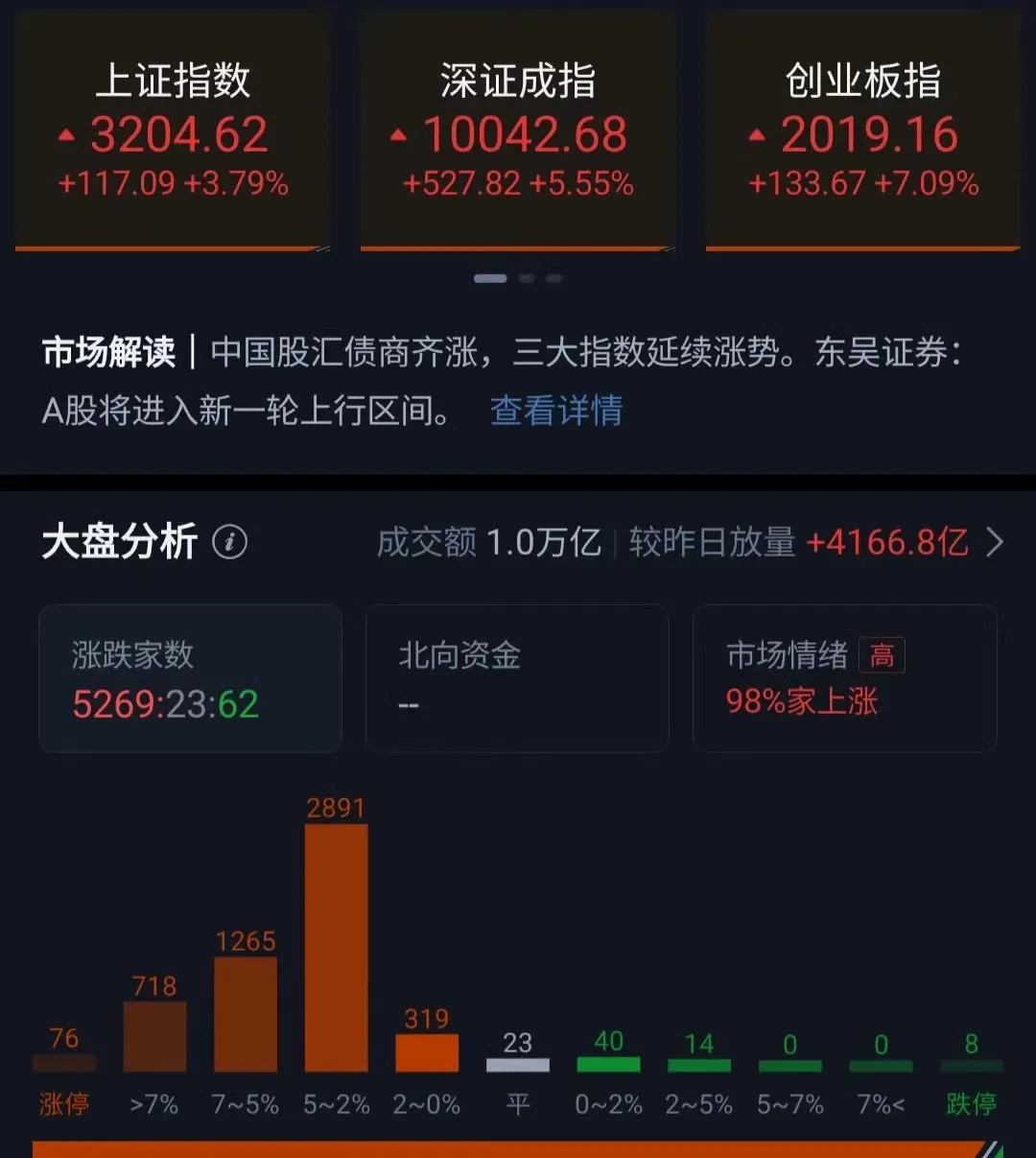Select the second pagination dot
1036x1158 pixels.
[526, 277]
